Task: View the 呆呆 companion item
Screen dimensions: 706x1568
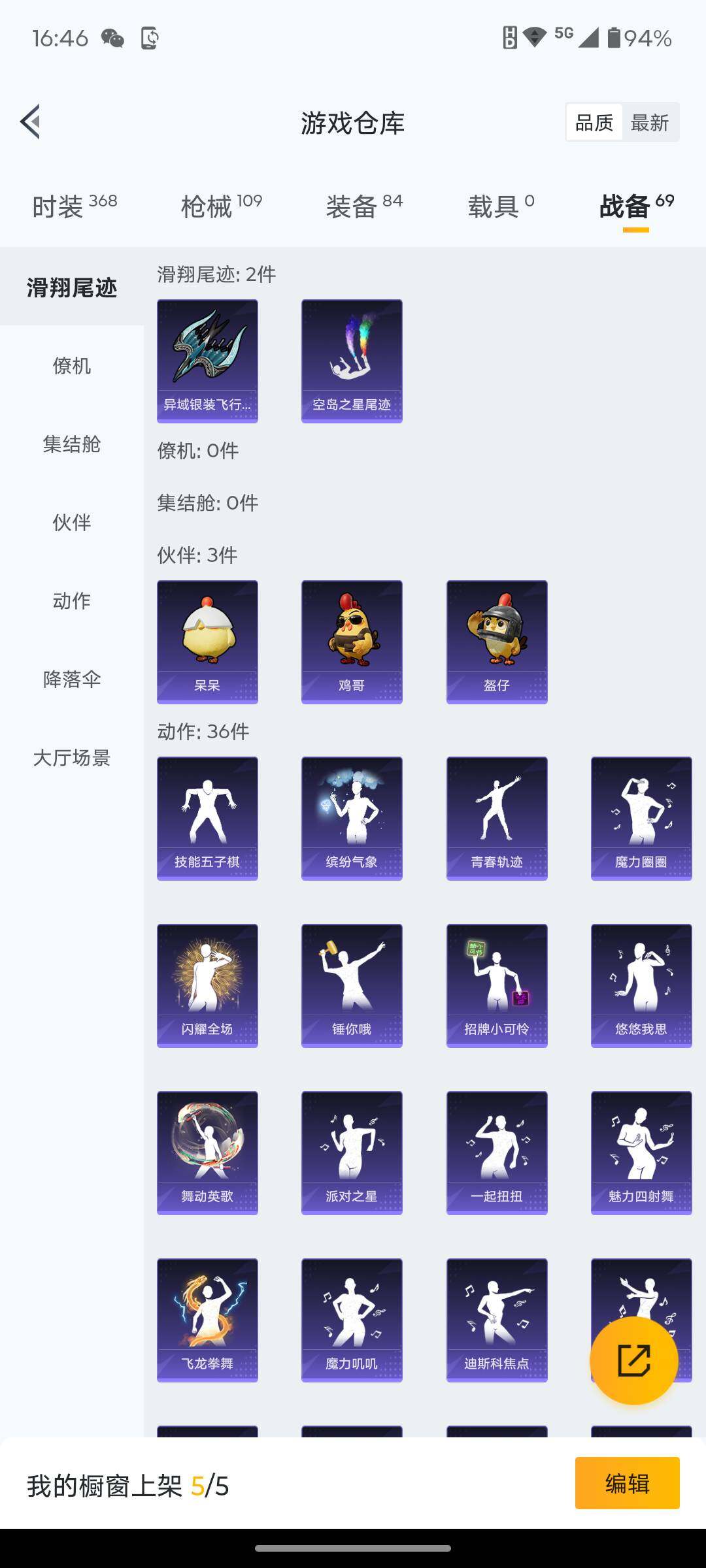Action: 207,642
